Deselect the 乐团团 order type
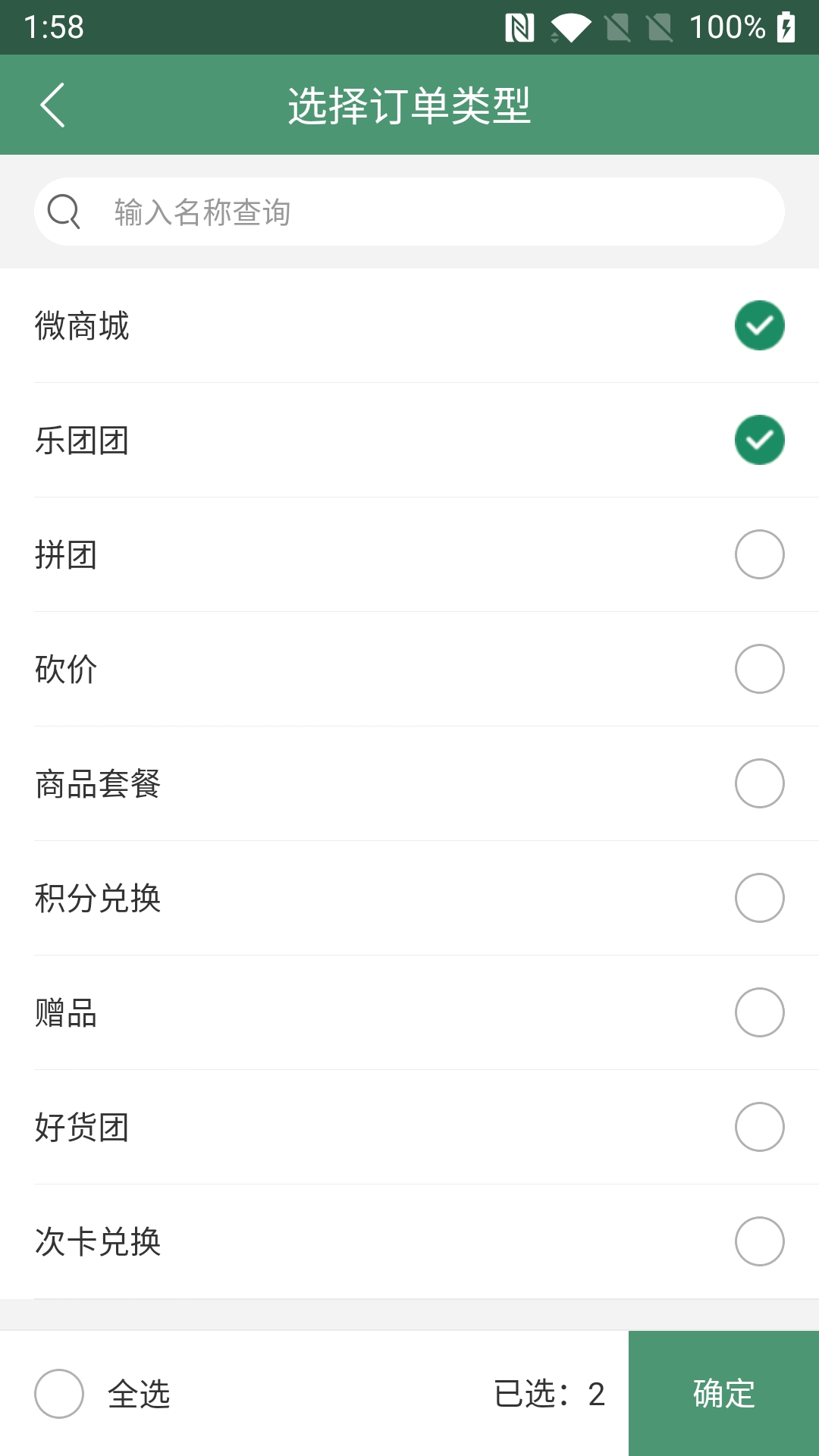This screenshot has width=819, height=1456. pyautogui.click(x=759, y=440)
